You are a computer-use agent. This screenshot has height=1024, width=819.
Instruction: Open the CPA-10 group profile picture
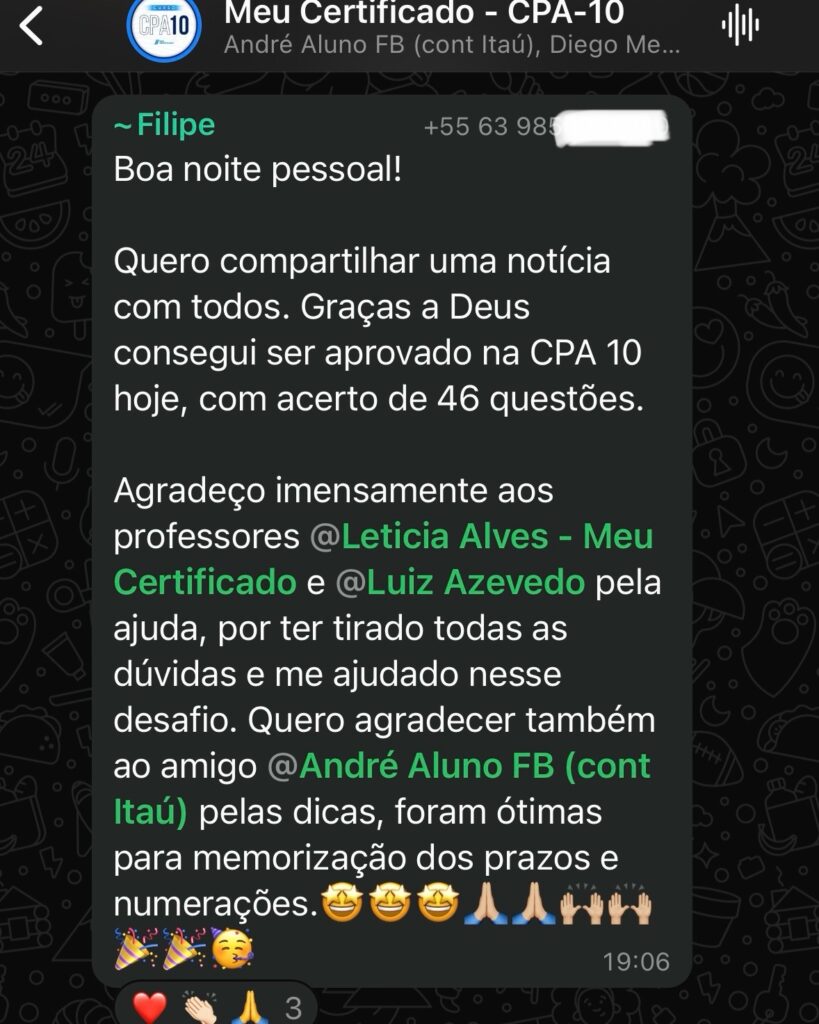pyautogui.click(x=164, y=27)
